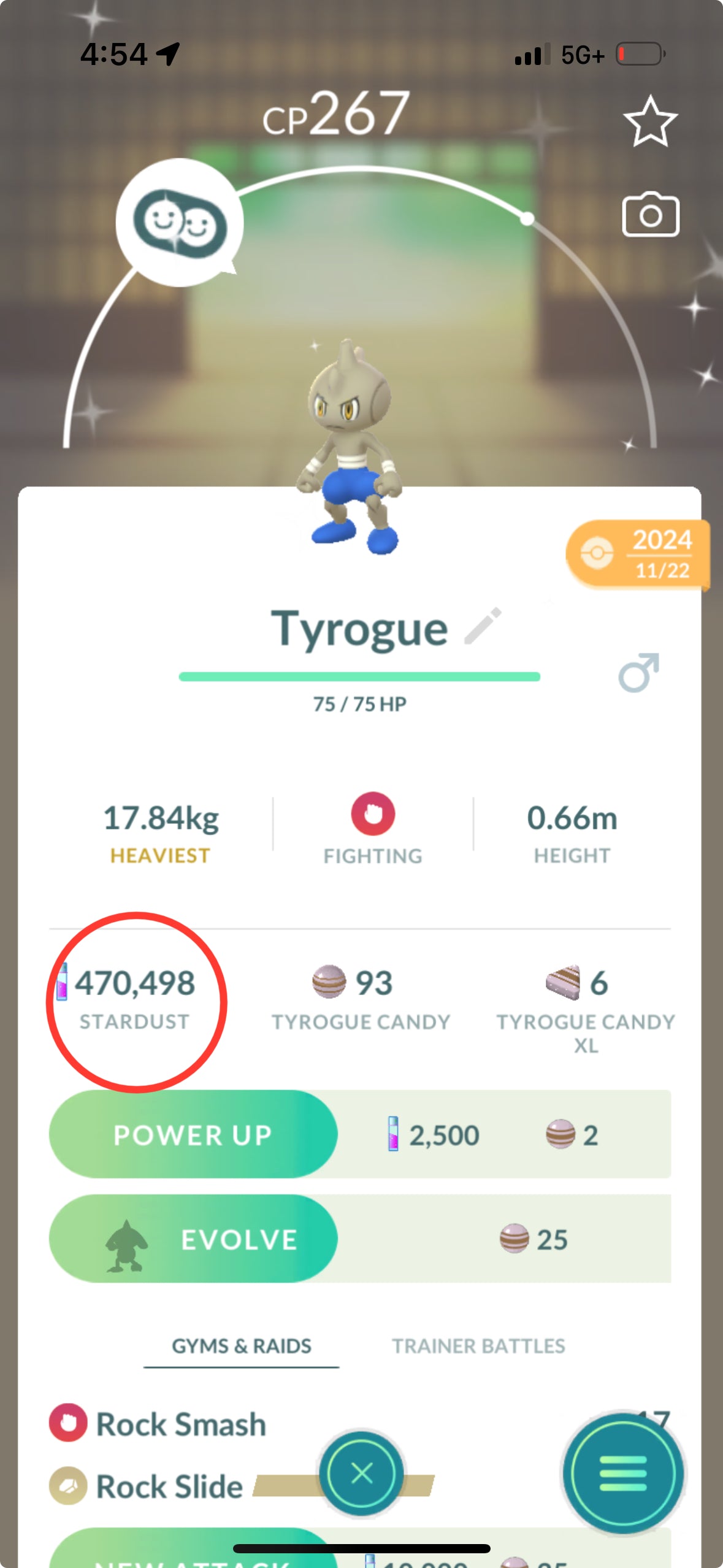Open the buddy smiley bubble
Screen dimensions: 723x1568
pyautogui.click(x=180, y=223)
